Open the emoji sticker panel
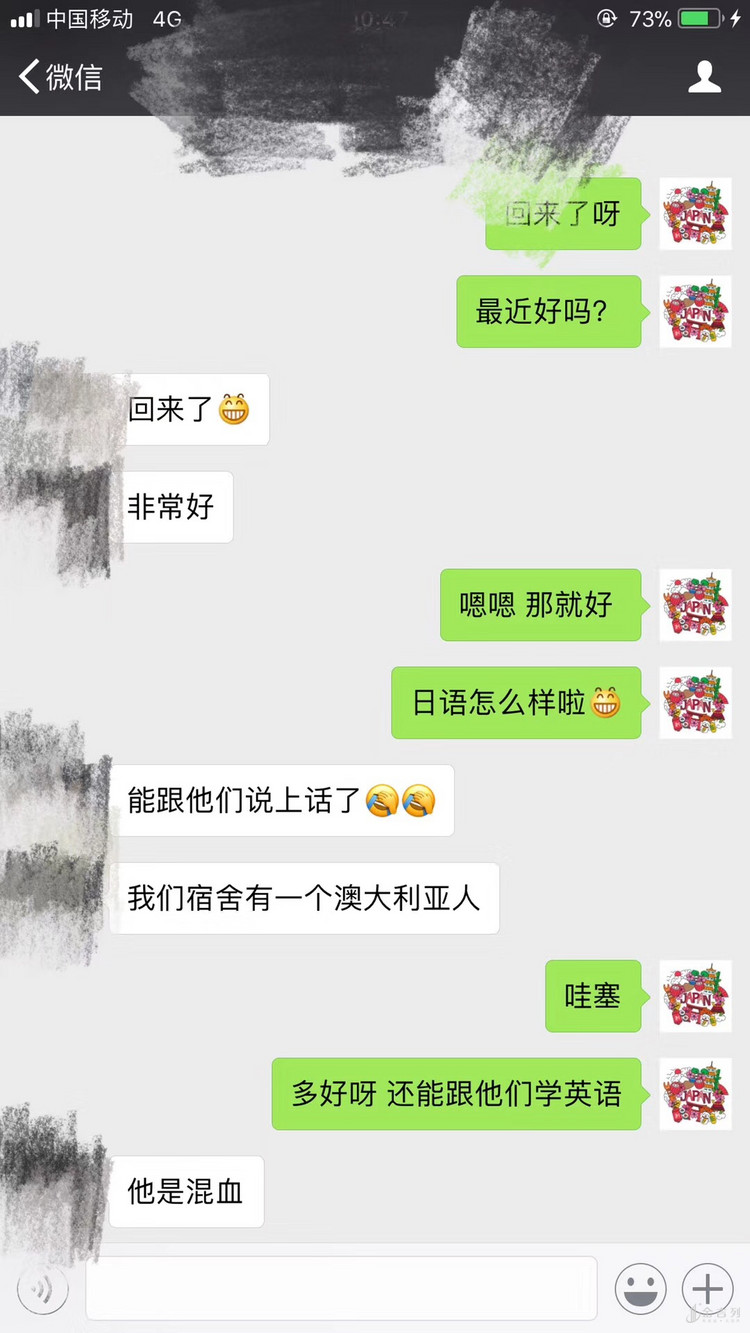This screenshot has height=1333, width=750. (x=640, y=1289)
